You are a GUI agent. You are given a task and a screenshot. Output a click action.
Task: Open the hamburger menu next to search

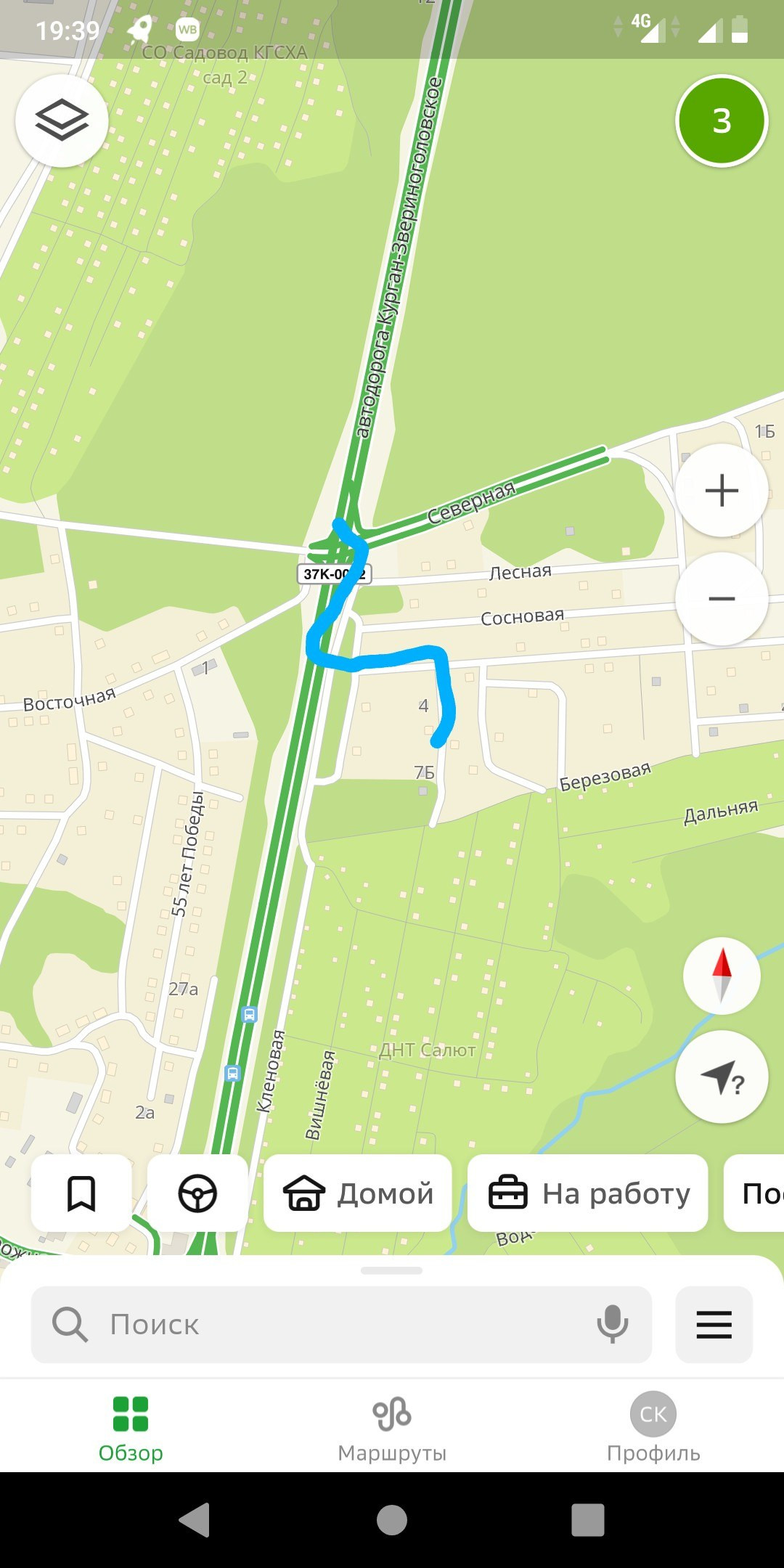click(714, 1325)
